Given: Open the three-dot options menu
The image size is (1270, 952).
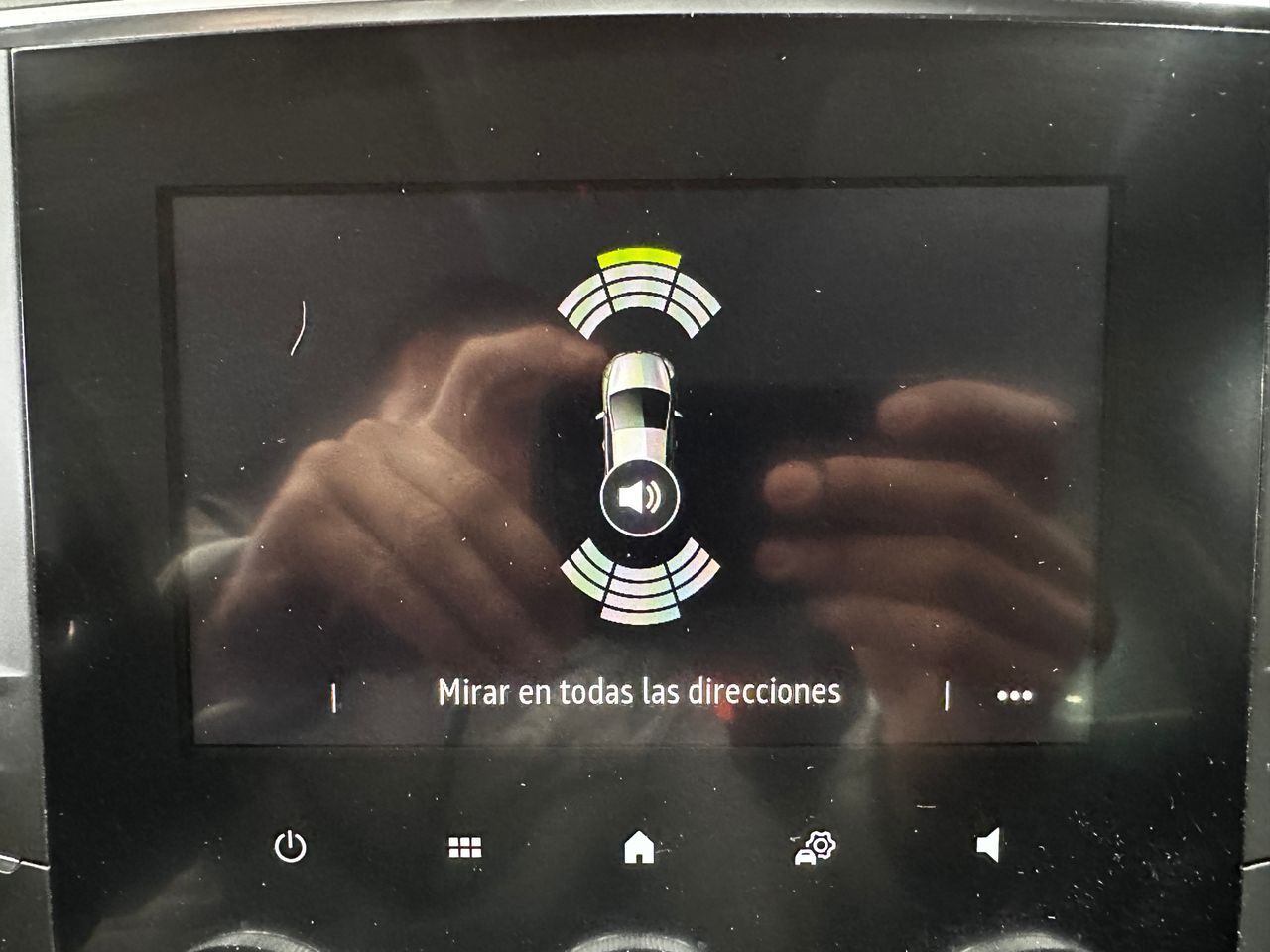Looking at the screenshot, I should coord(1014,696).
